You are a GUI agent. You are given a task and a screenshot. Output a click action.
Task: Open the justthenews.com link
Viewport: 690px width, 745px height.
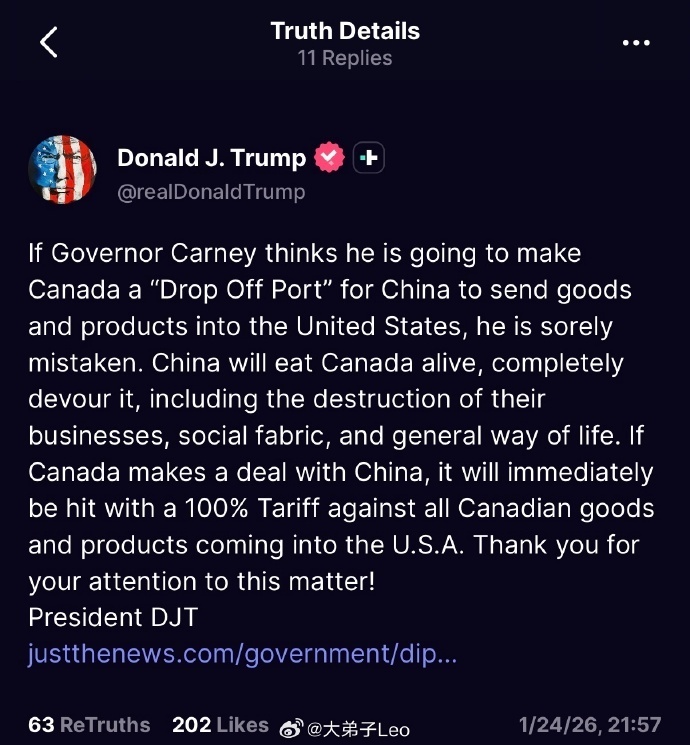(x=243, y=655)
